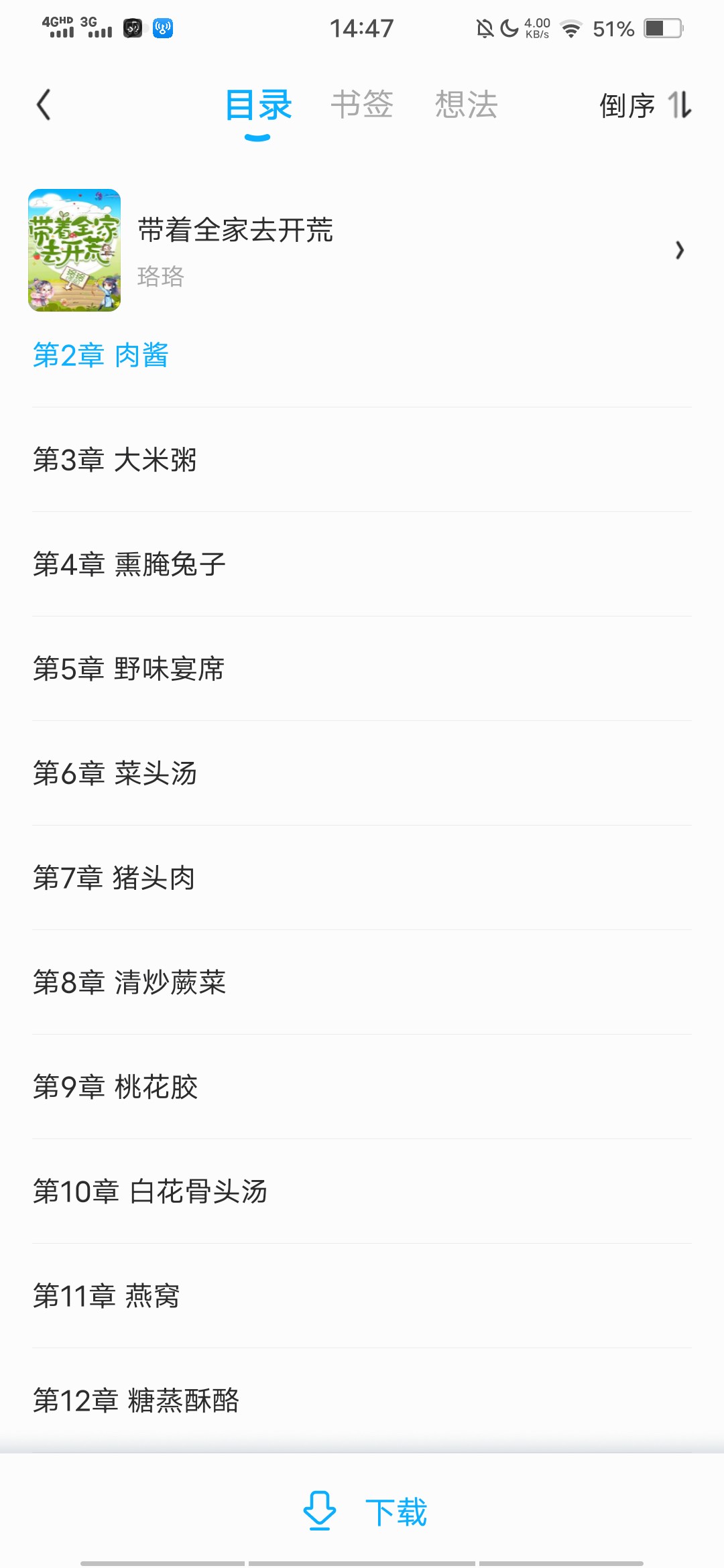
Task: Open book details for 带着全家去开荒
Action: point(362,250)
